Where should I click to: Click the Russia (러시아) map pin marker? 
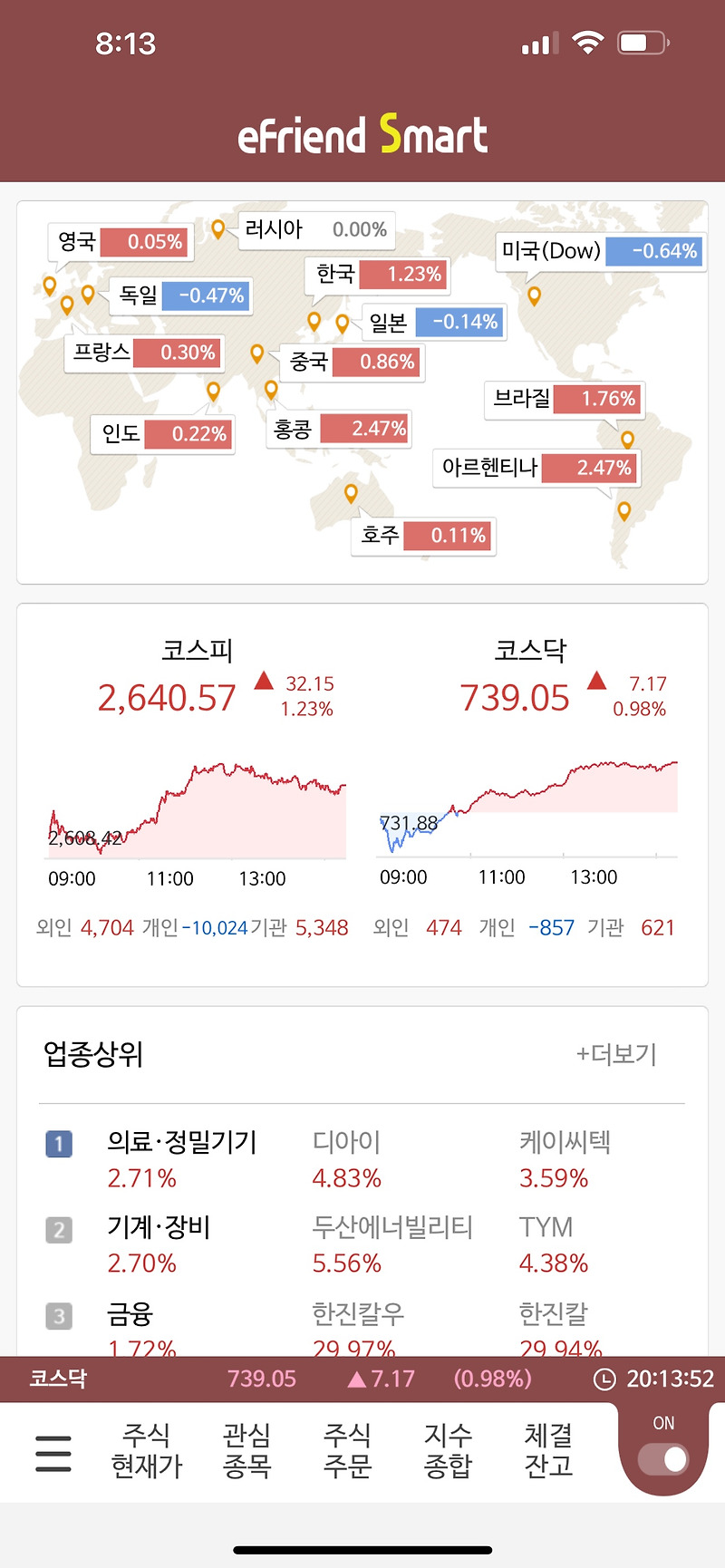pyautogui.click(x=217, y=229)
